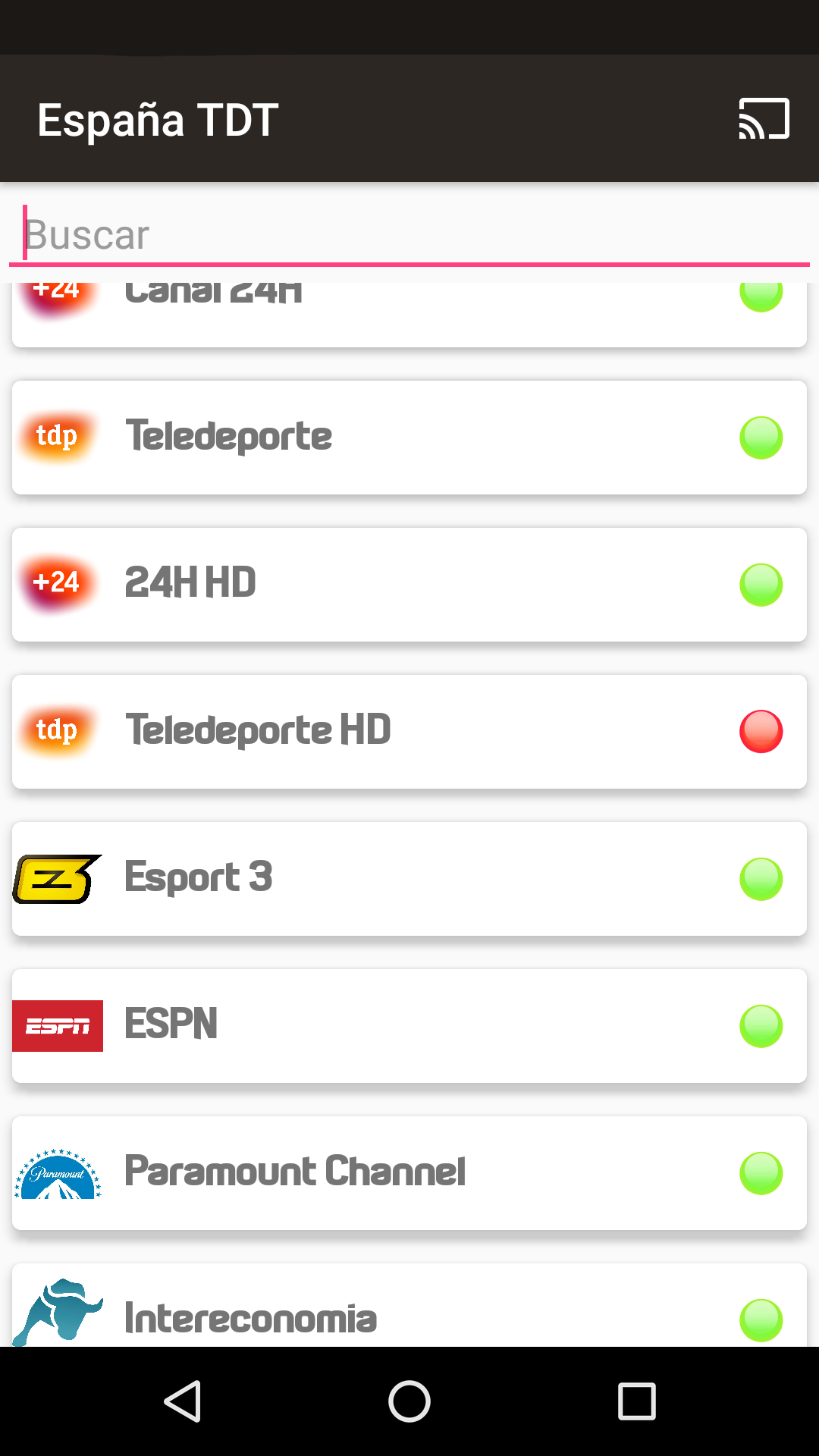The height and width of the screenshot is (1456, 819).
Task: Select the 24H HD channel
Action: click(x=409, y=585)
